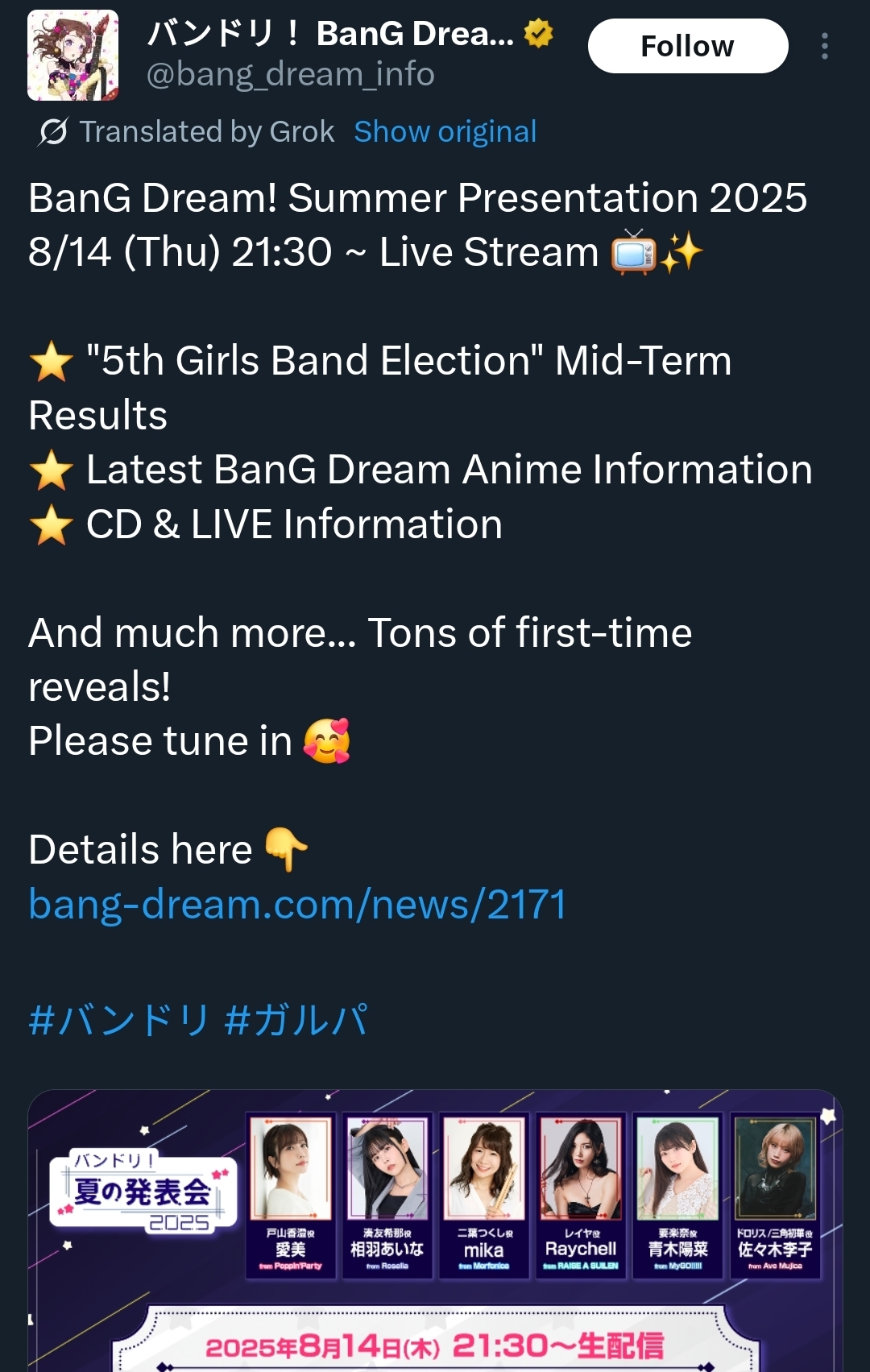Open the #ガルパ hashtag

coord(296,1020)
